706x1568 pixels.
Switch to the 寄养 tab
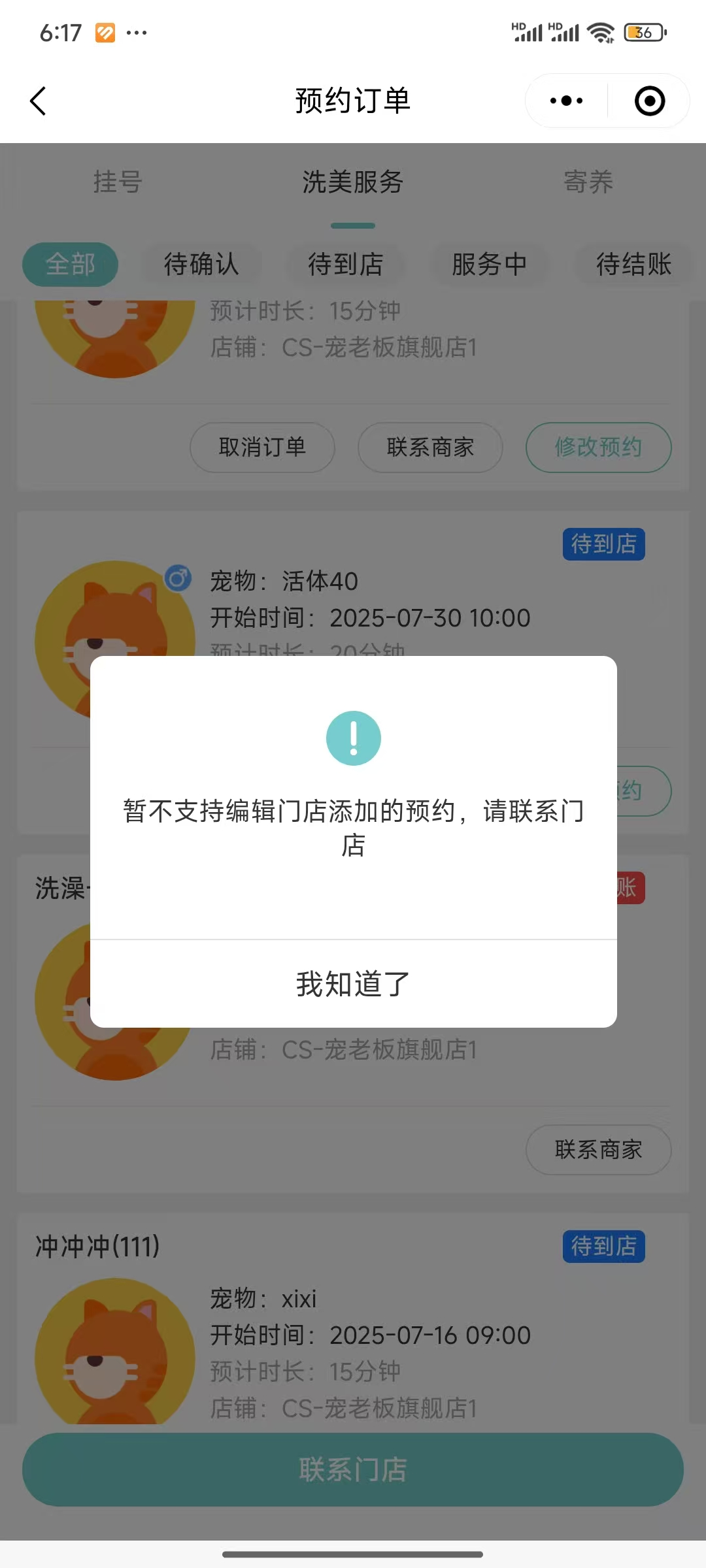point(588,182)
